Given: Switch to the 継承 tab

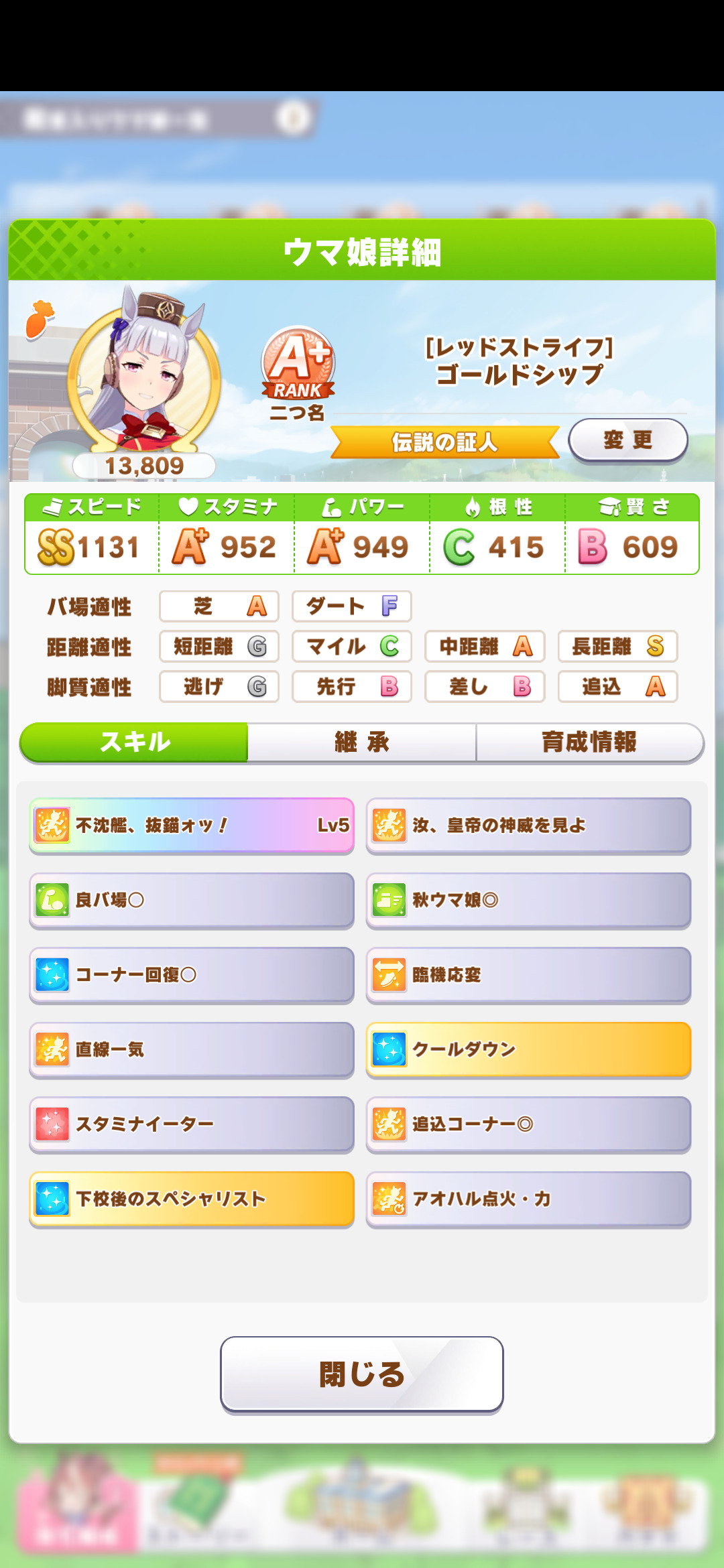Looking at the screenshot, I should coord(362,742).
